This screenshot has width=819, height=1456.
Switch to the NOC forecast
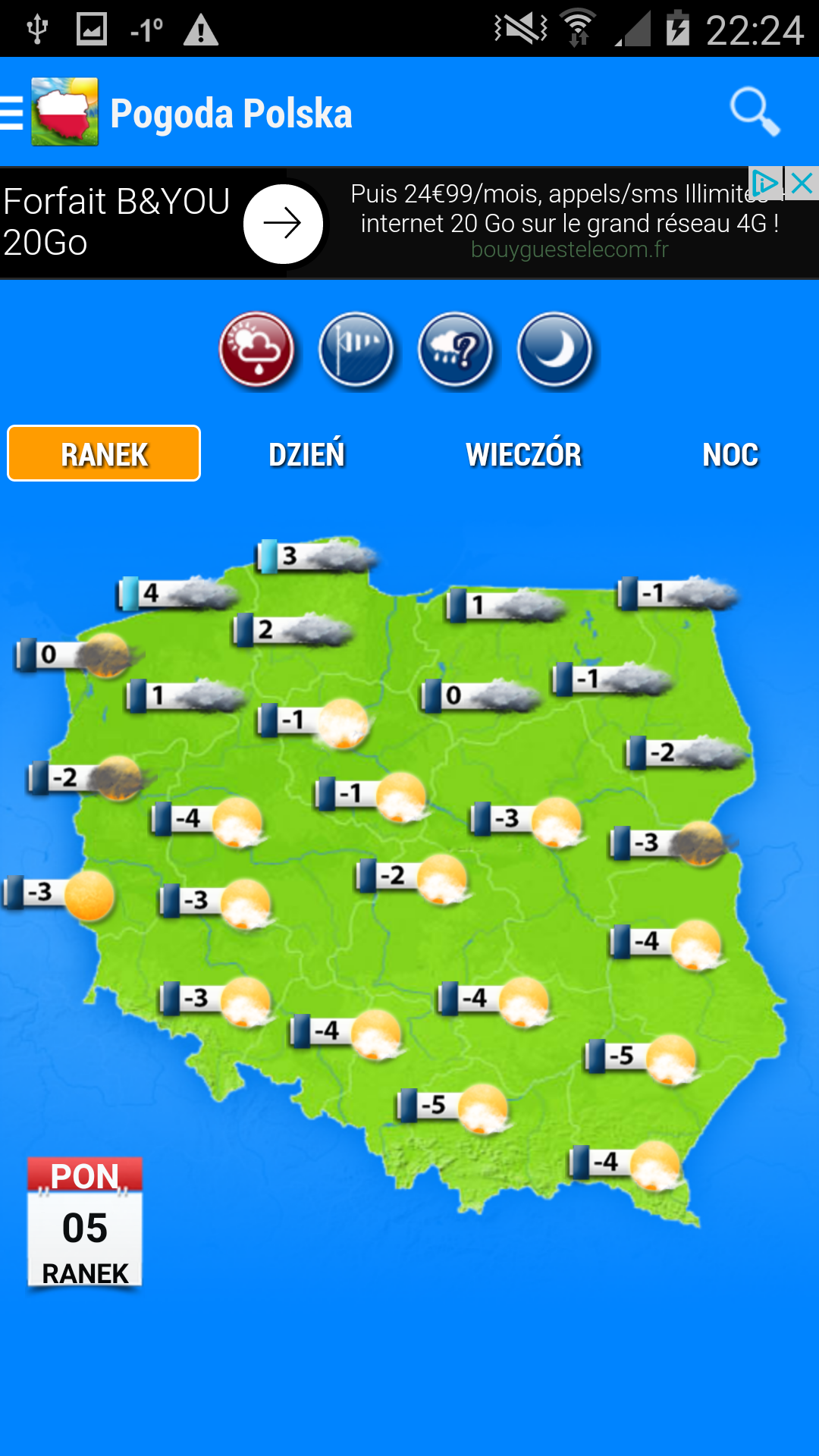coord(730,454)
